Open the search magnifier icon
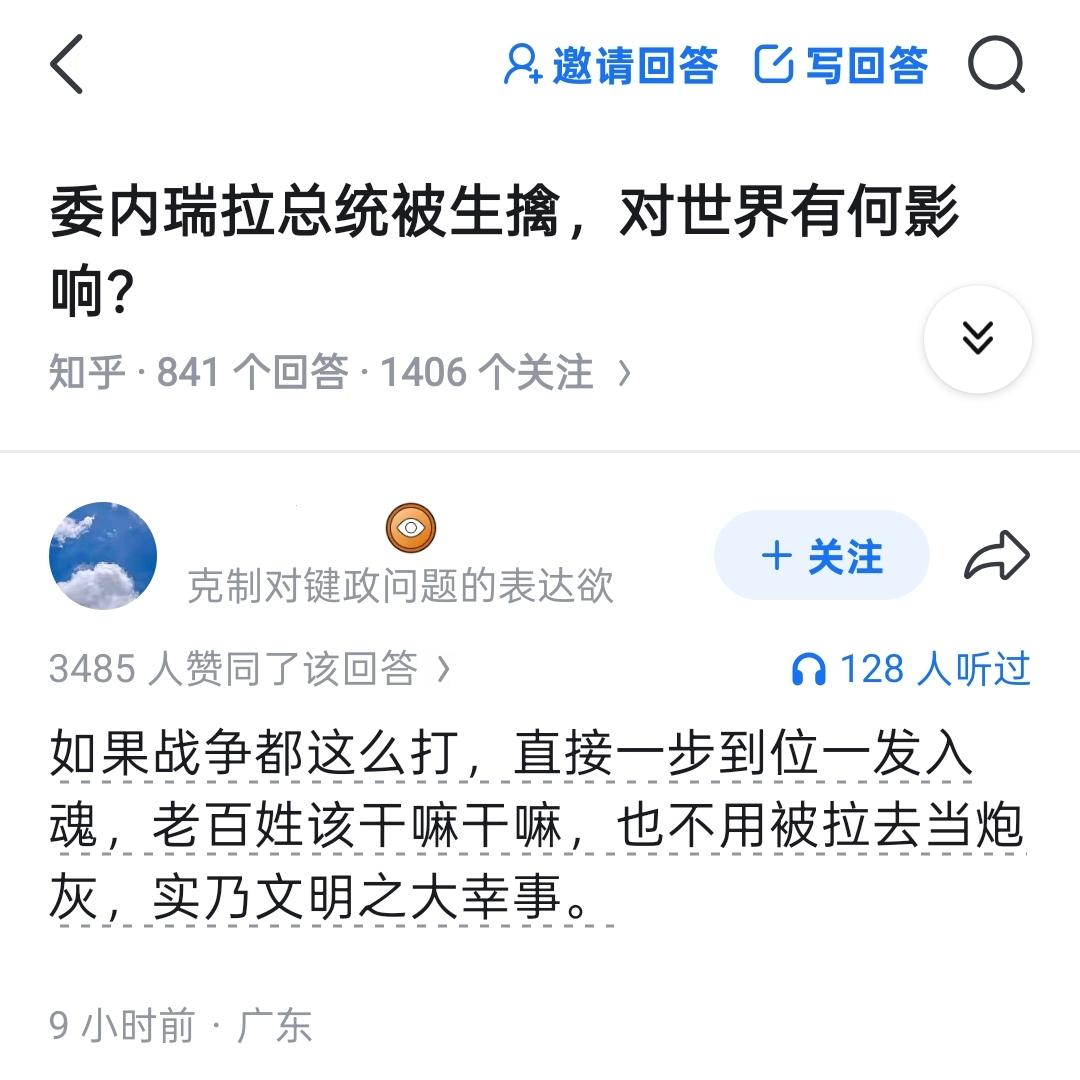This screenshot has height=1080, width=1080. [996, 66]
